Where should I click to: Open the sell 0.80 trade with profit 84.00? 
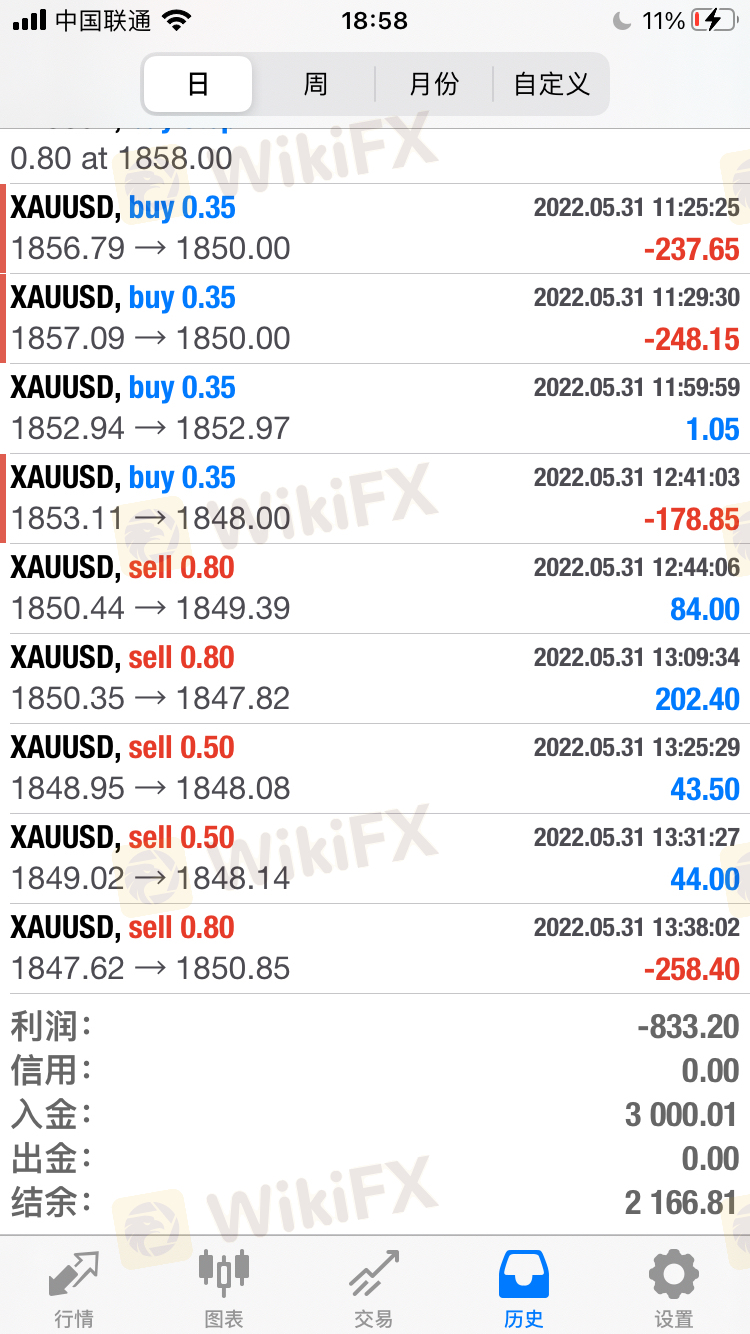click(375, 589)
